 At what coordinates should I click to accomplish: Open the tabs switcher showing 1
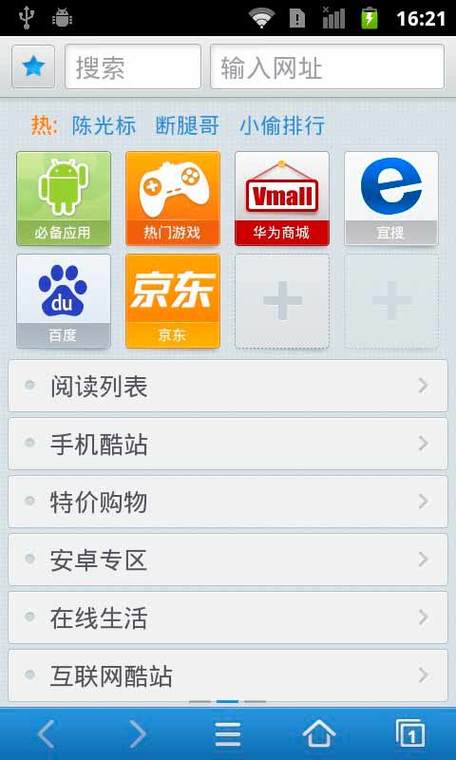410,734
